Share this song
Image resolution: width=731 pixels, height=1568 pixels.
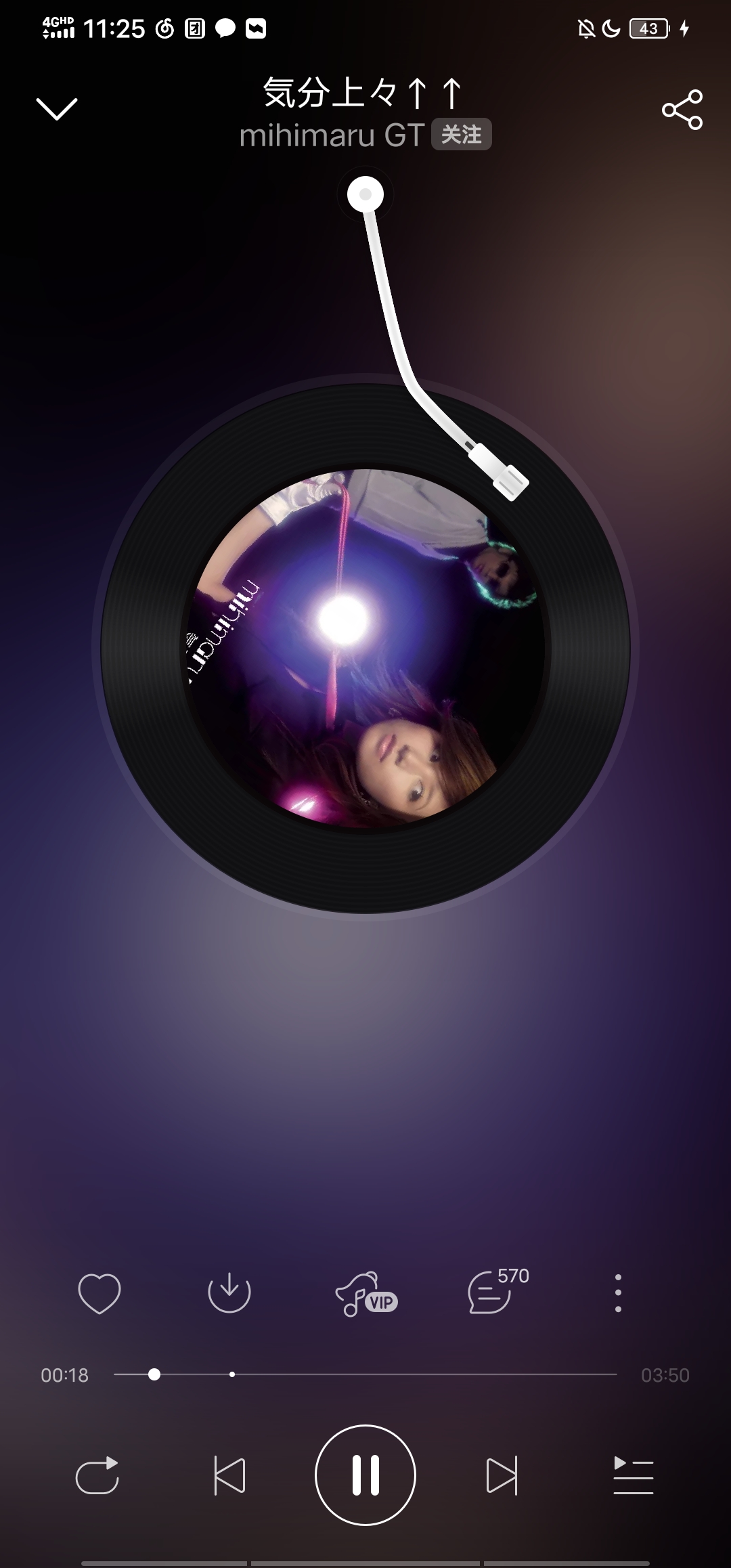point(682,110)
